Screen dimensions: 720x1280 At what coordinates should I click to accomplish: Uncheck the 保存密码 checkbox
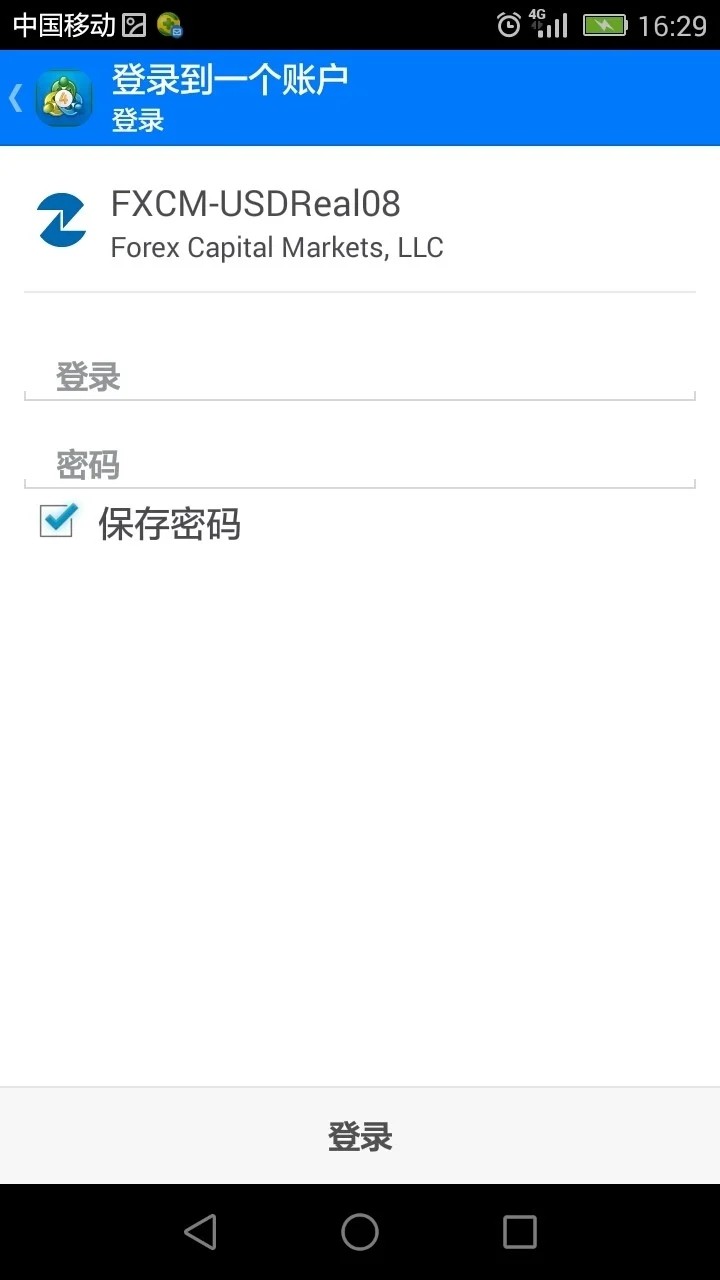point(57,521)
